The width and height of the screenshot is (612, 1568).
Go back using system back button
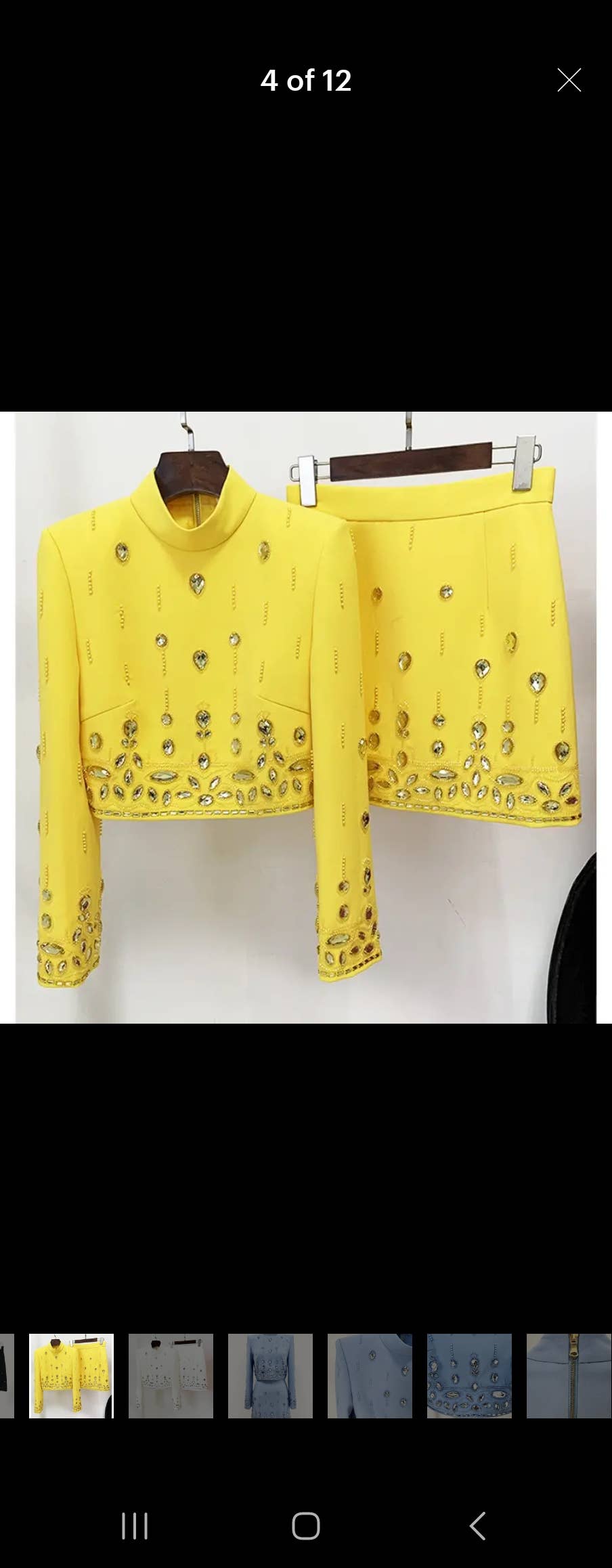(x=477, y=1526)
